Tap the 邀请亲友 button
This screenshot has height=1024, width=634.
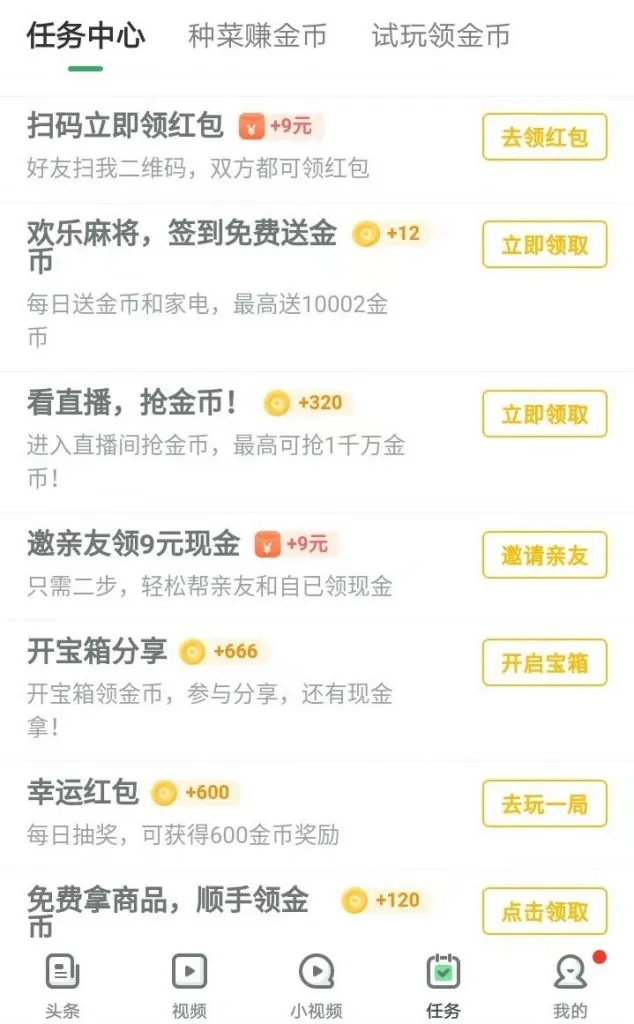544,555
